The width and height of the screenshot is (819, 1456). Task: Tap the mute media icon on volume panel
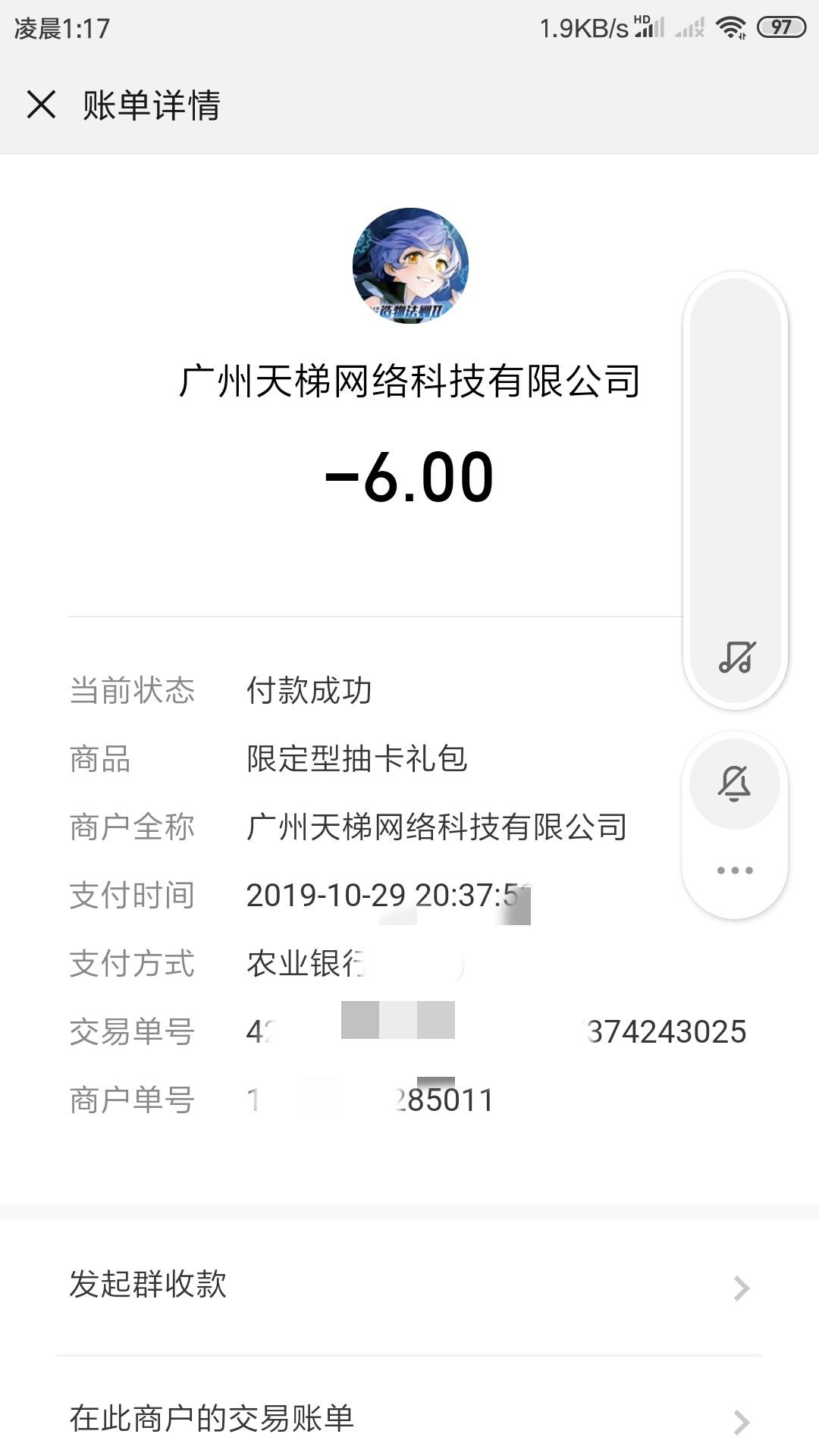[x=736, y=657]
